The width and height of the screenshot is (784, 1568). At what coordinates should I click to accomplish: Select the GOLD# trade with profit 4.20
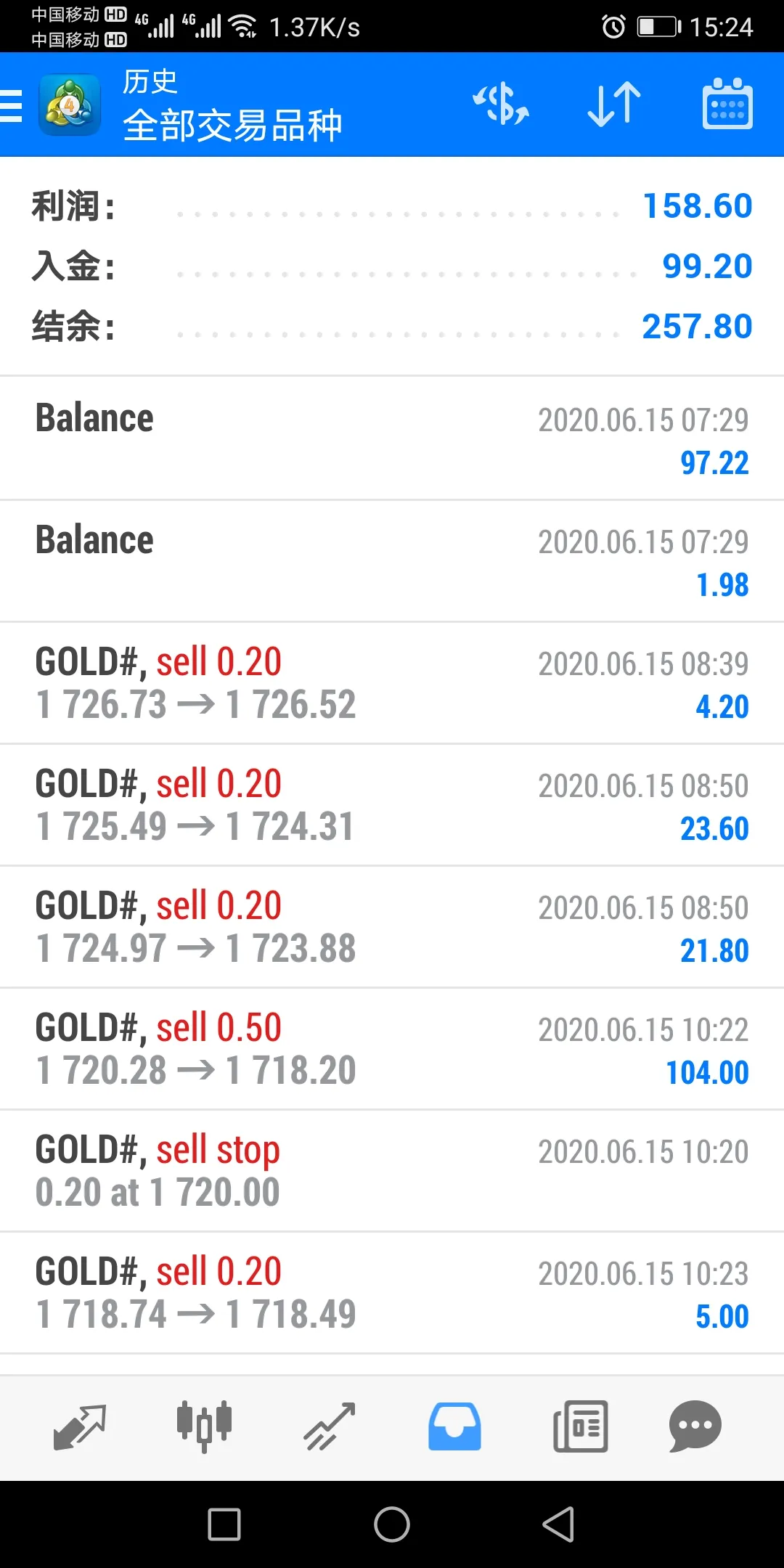(x=392, y=682)
